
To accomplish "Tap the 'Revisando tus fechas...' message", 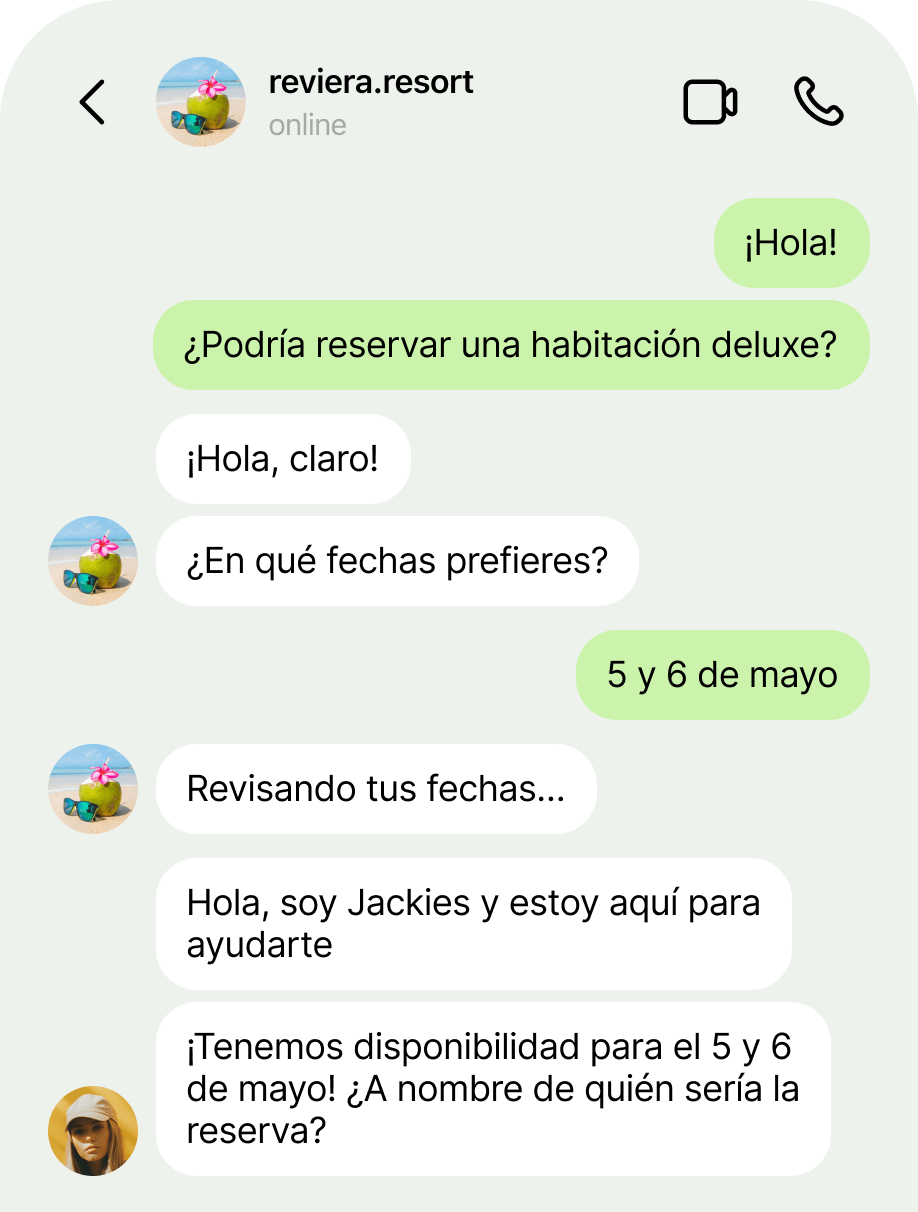I will click(376, 789).
